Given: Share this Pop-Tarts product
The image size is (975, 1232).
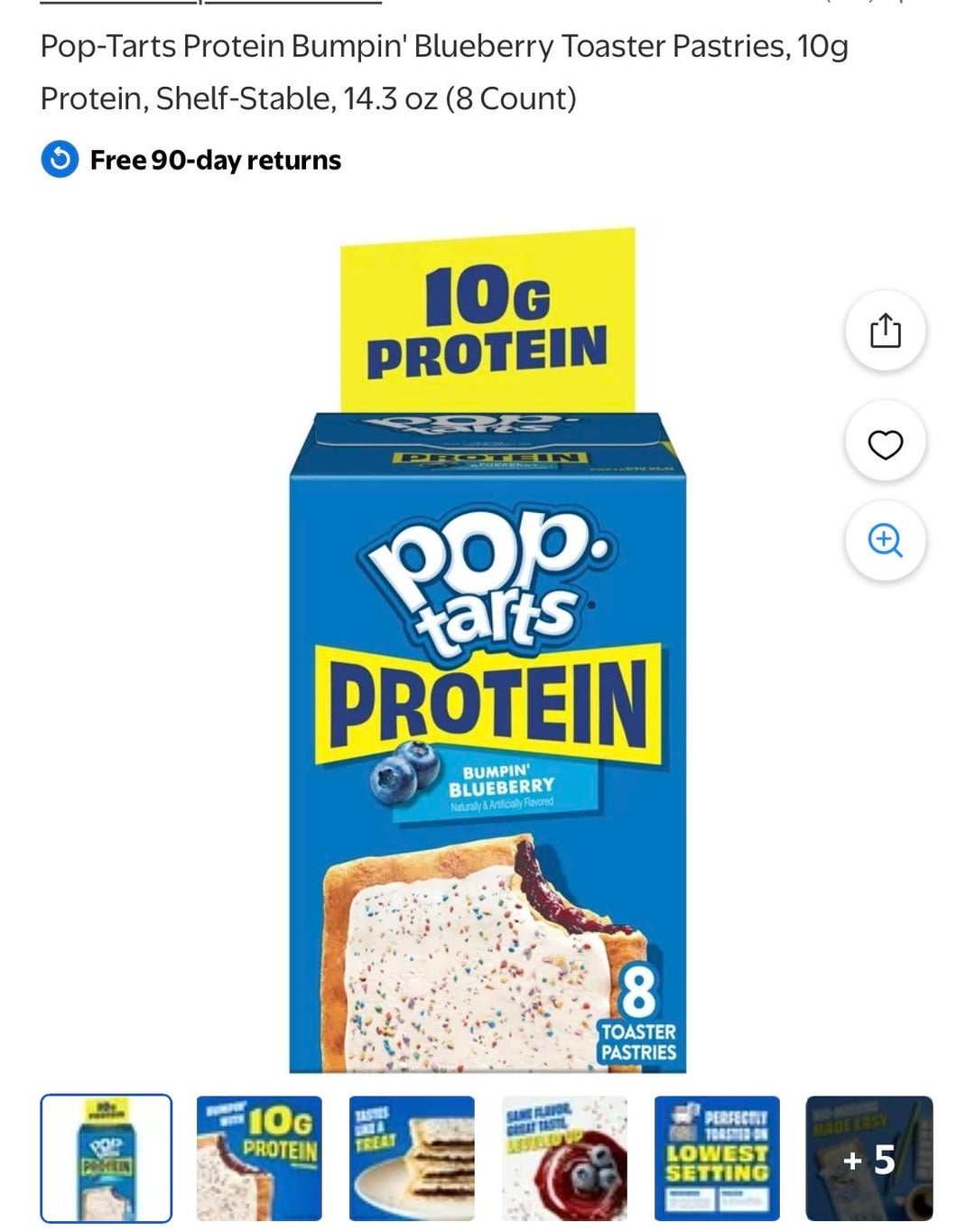Looking at the screenshot, I should (885, 331).
